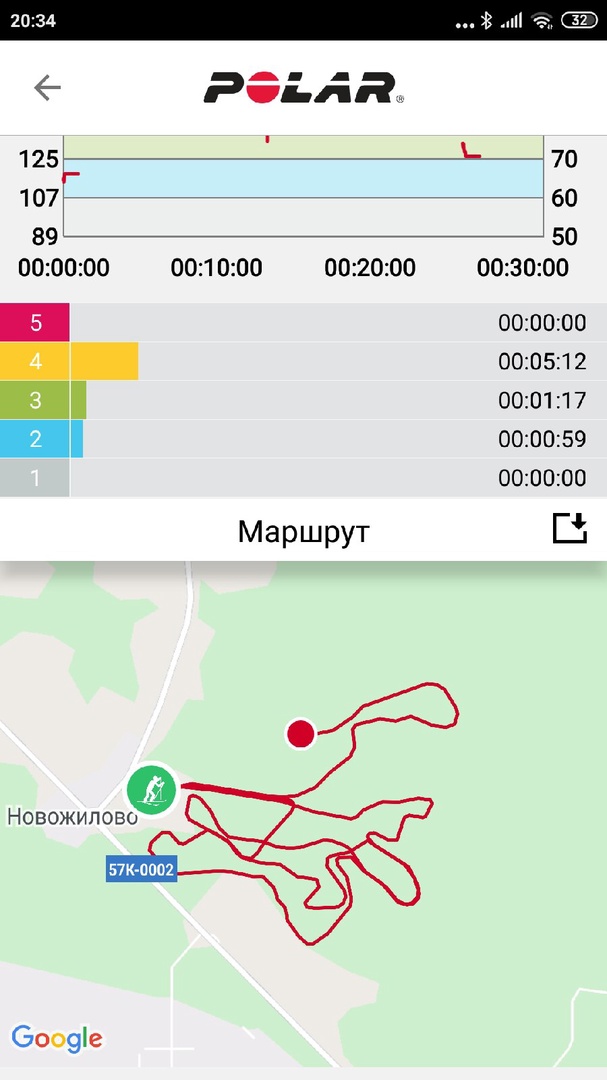
Task: Go back using the arrow icon
Action: (47, 88)
